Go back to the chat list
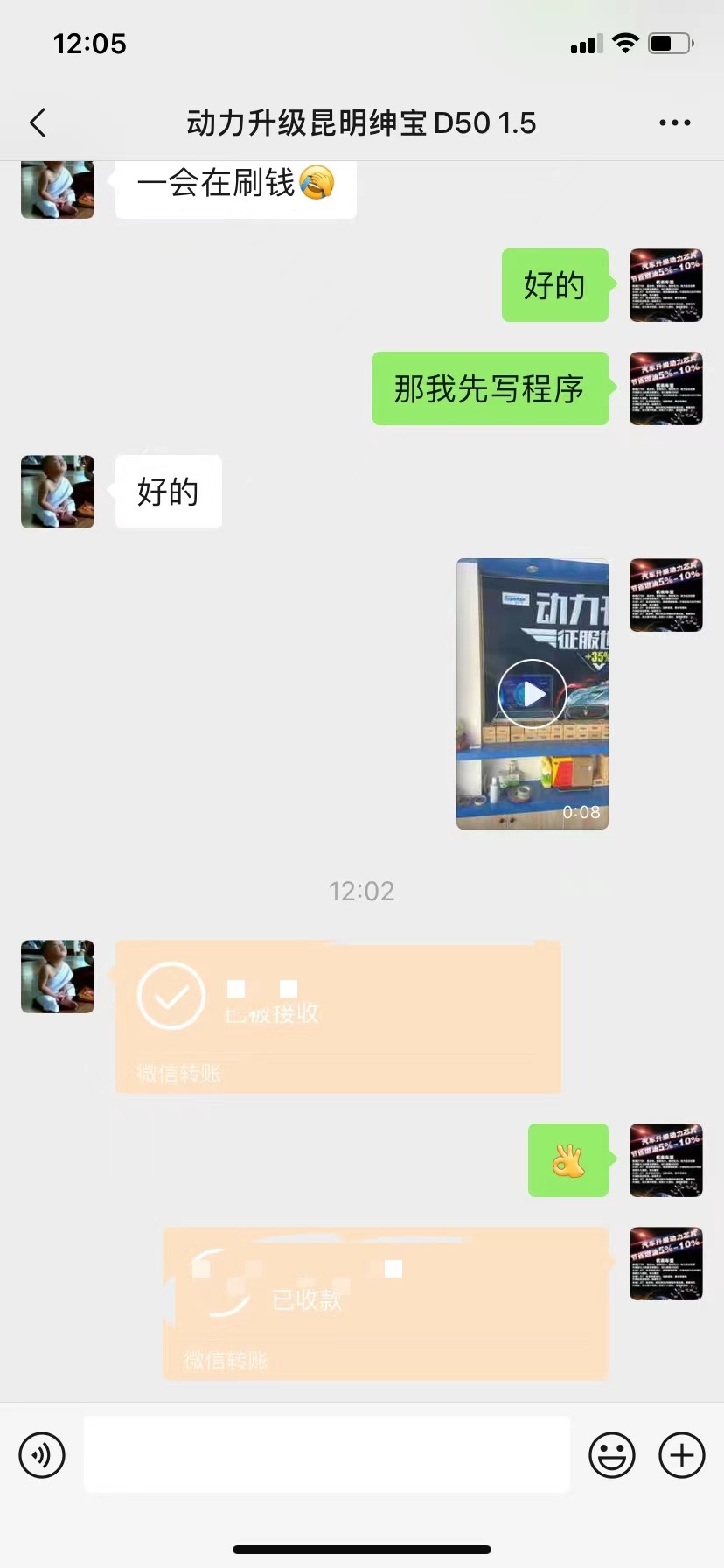This screenshot has height=1568, width=724. 38,122
